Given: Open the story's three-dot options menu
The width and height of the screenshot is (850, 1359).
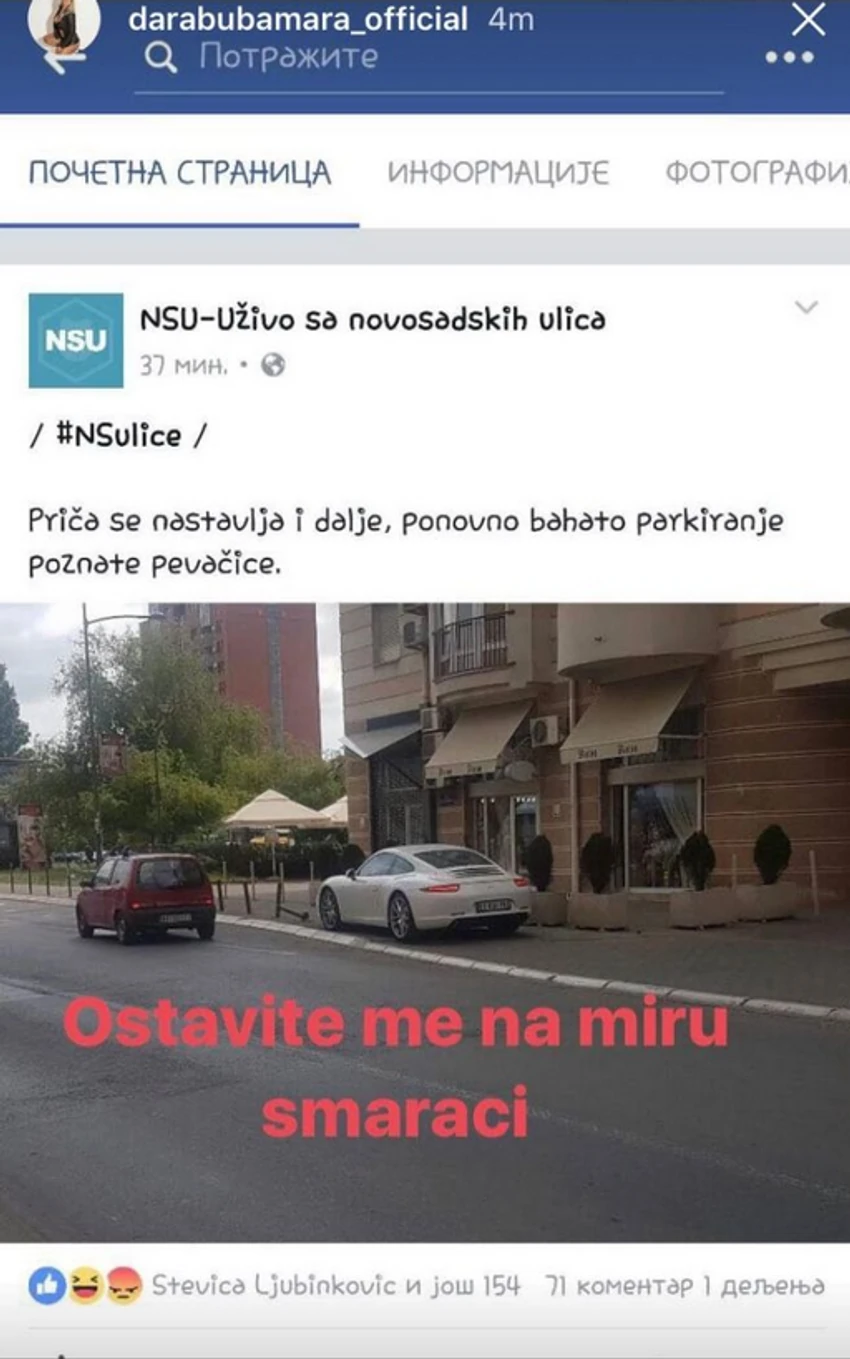Looking at the screenshot, I should pyautogui.click(x=789, y=57).
